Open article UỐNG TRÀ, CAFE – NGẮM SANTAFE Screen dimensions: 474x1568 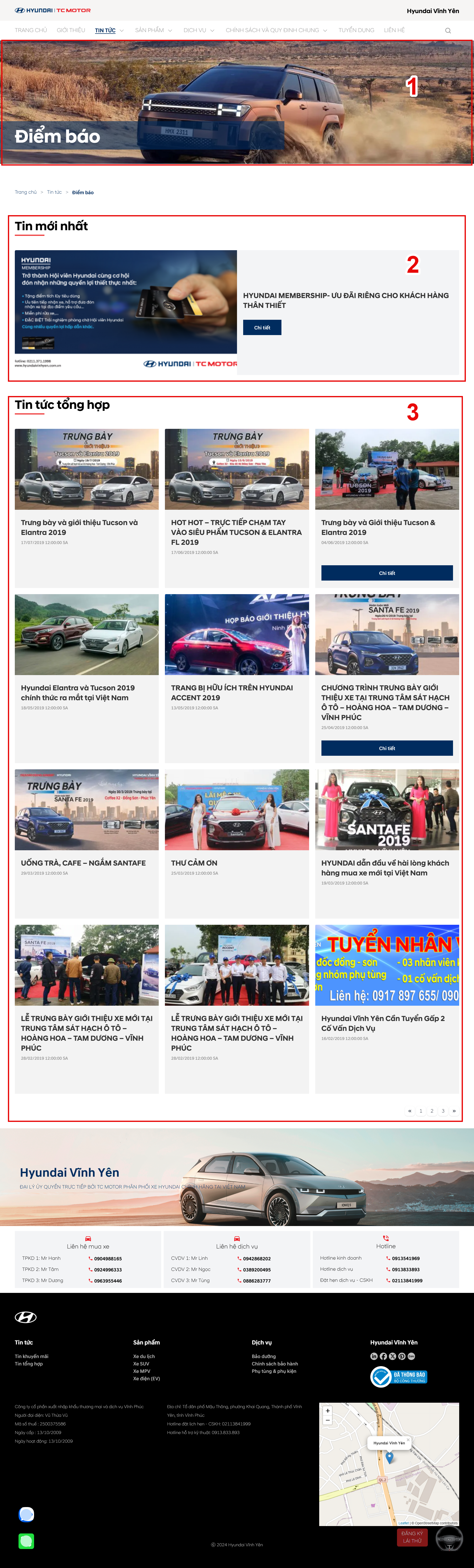pyautogui.click(x=83, y=863)
